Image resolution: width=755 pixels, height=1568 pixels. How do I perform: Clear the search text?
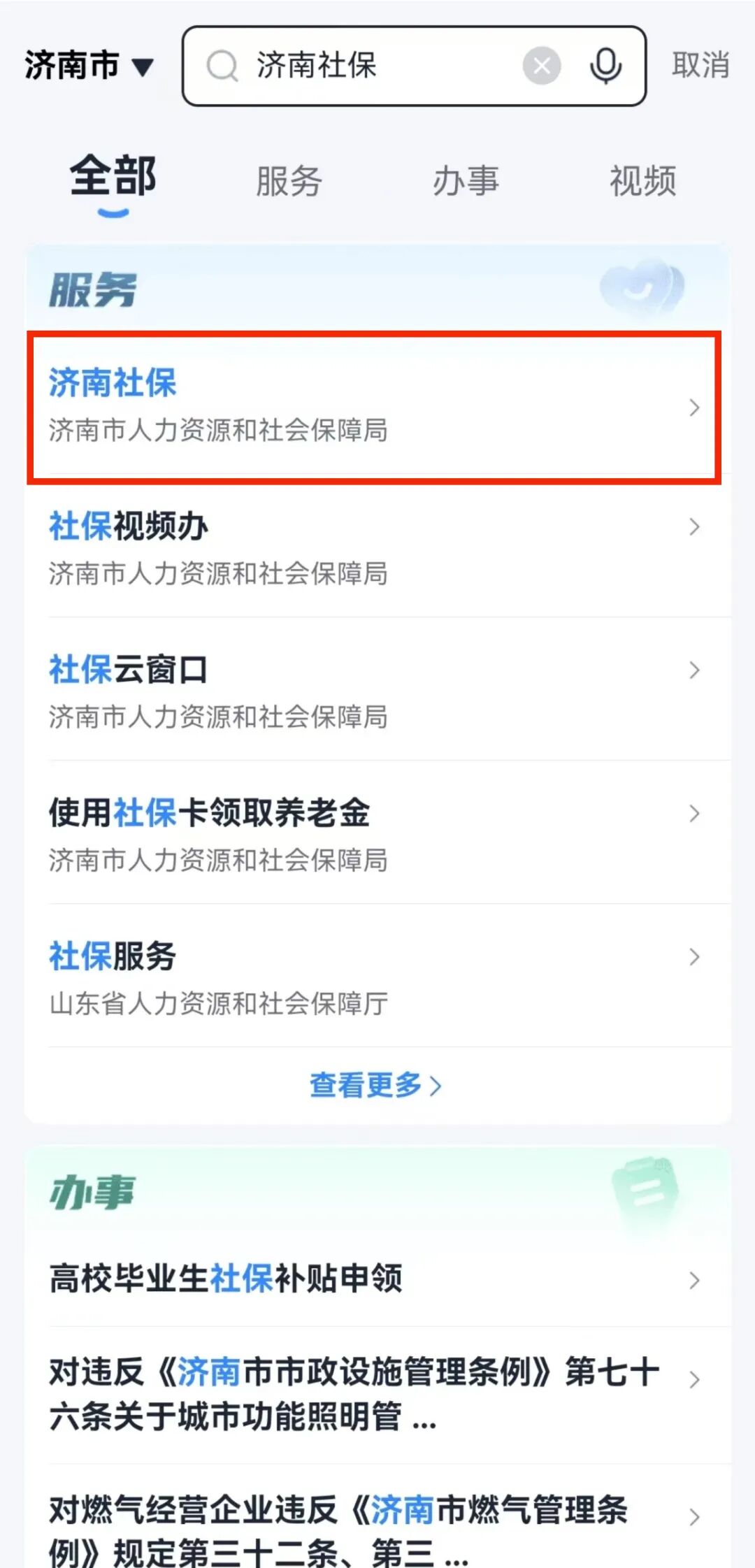coord(542,66)
